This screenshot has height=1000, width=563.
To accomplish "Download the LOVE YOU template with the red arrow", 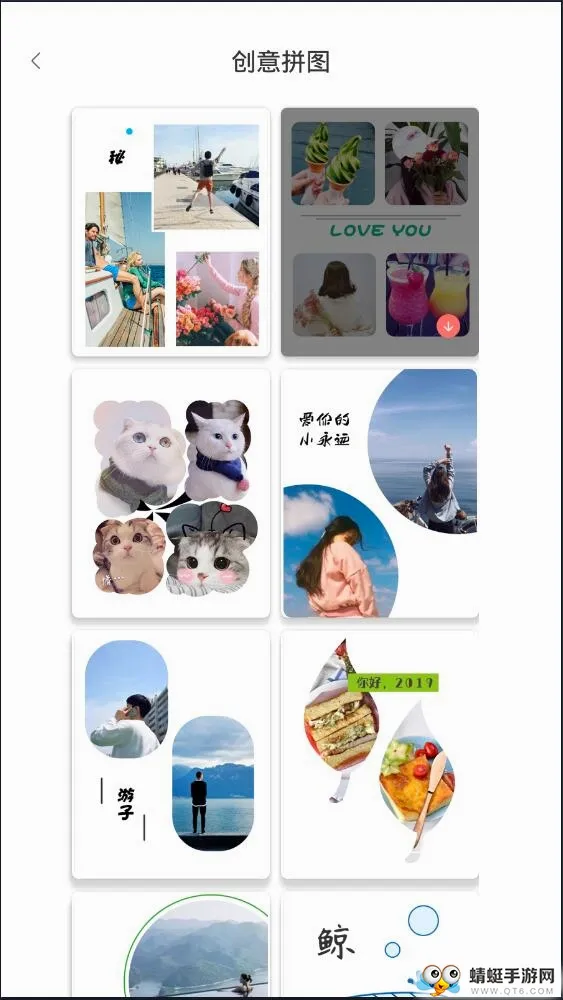I will 448,326.
